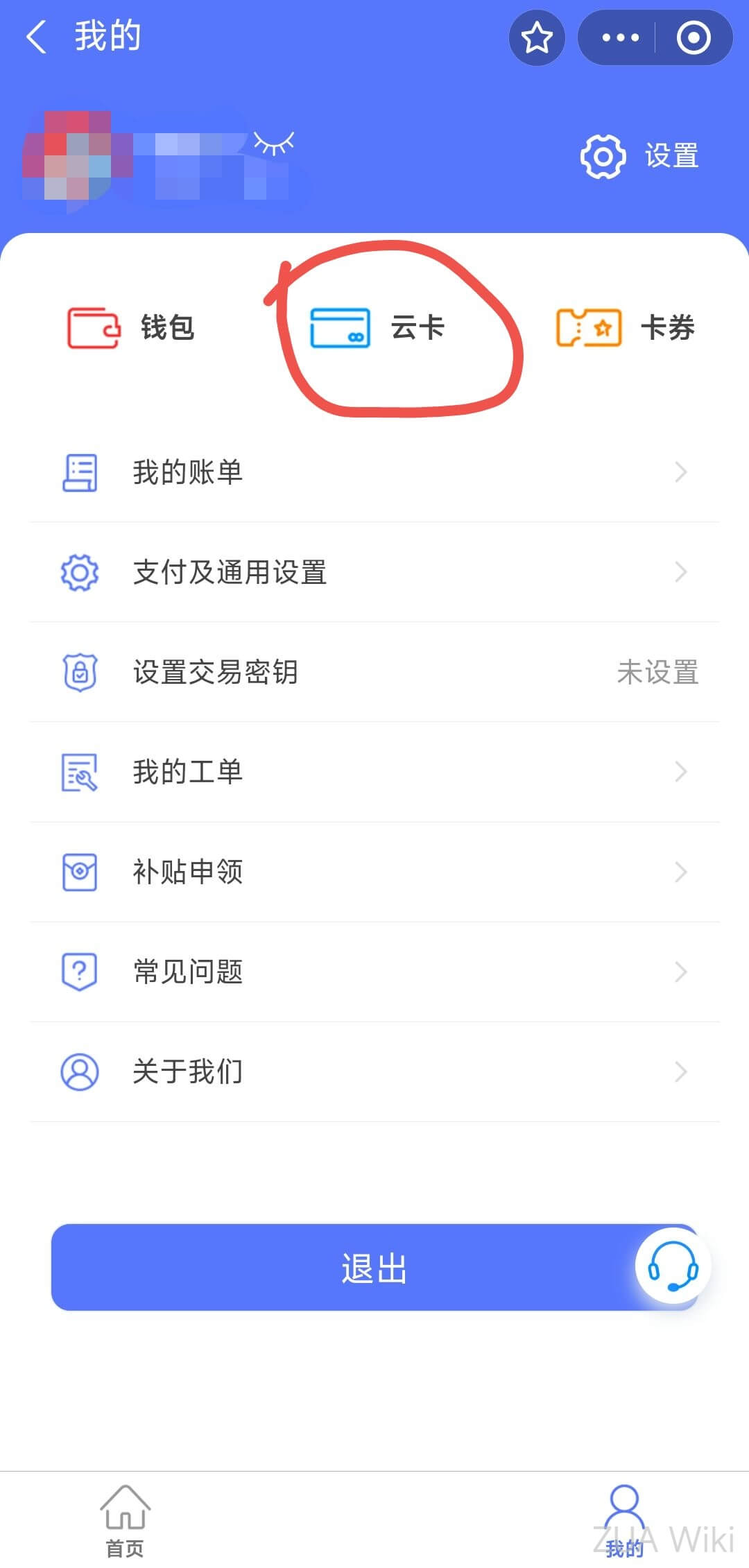Expand 关于我们 using its right chevron

[680, 1071]
